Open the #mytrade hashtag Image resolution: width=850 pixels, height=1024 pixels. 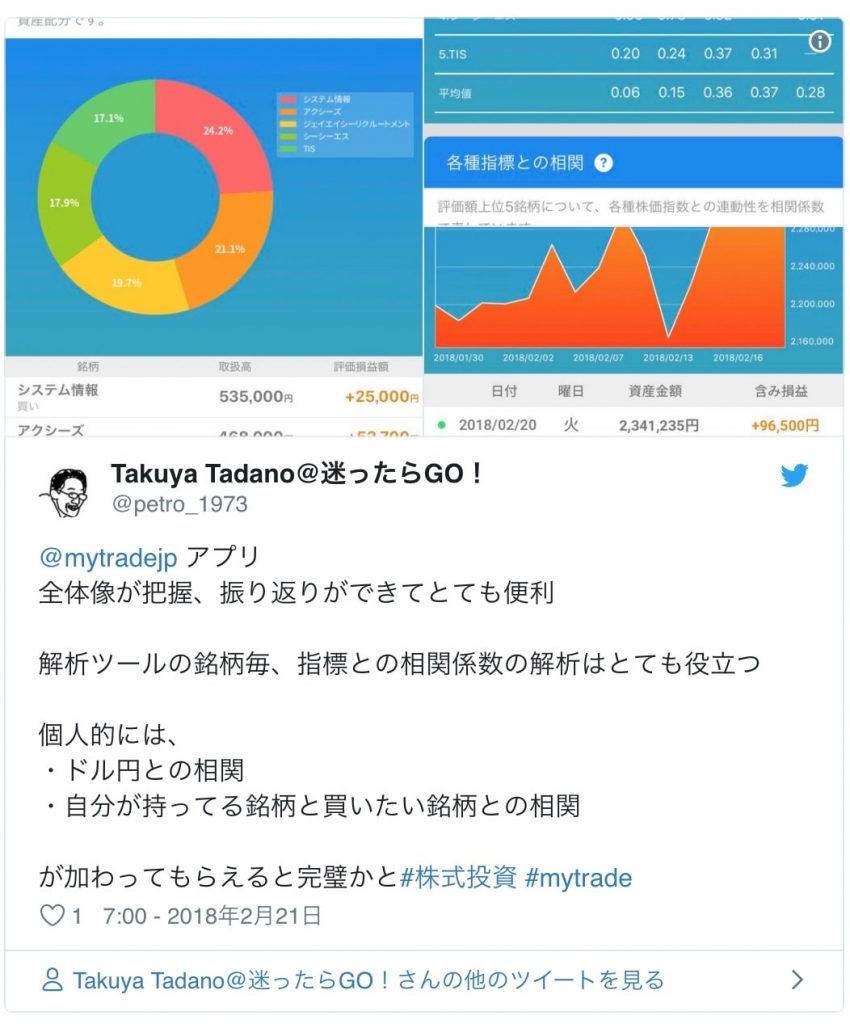[578, 878]
